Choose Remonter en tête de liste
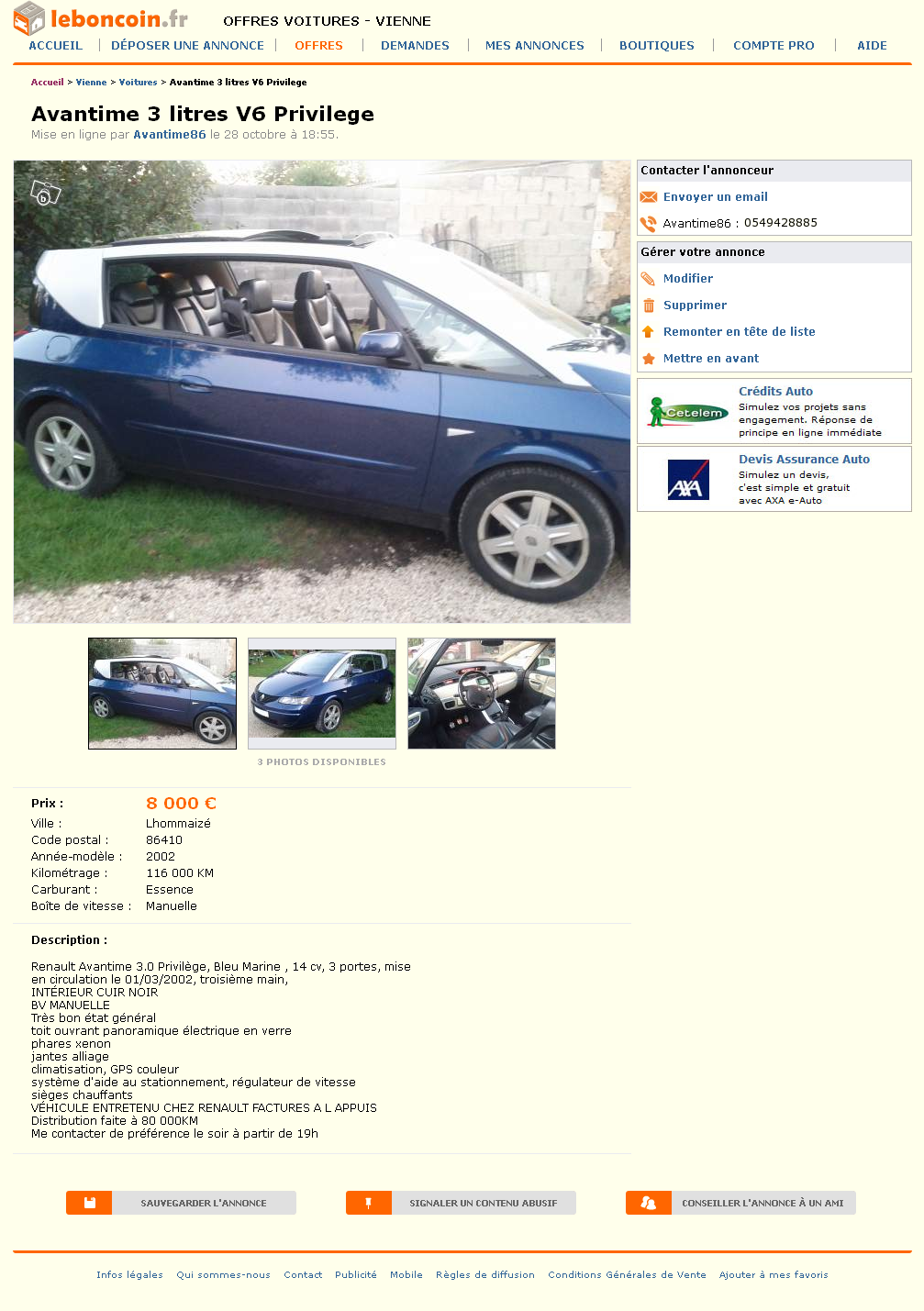Screen dimensions: 924x1311 click(739, 332)
